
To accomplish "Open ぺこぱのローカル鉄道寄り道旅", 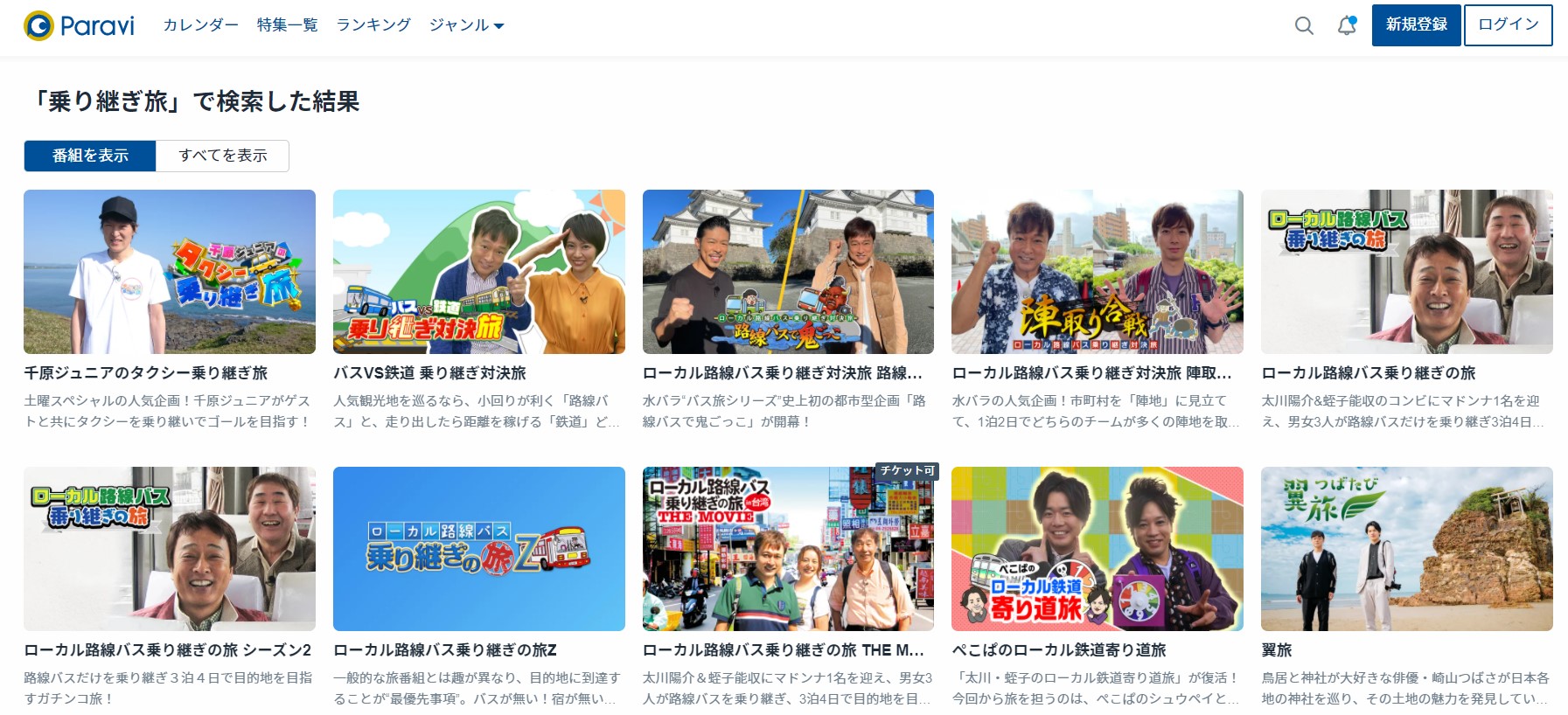I will point(1097,549).
